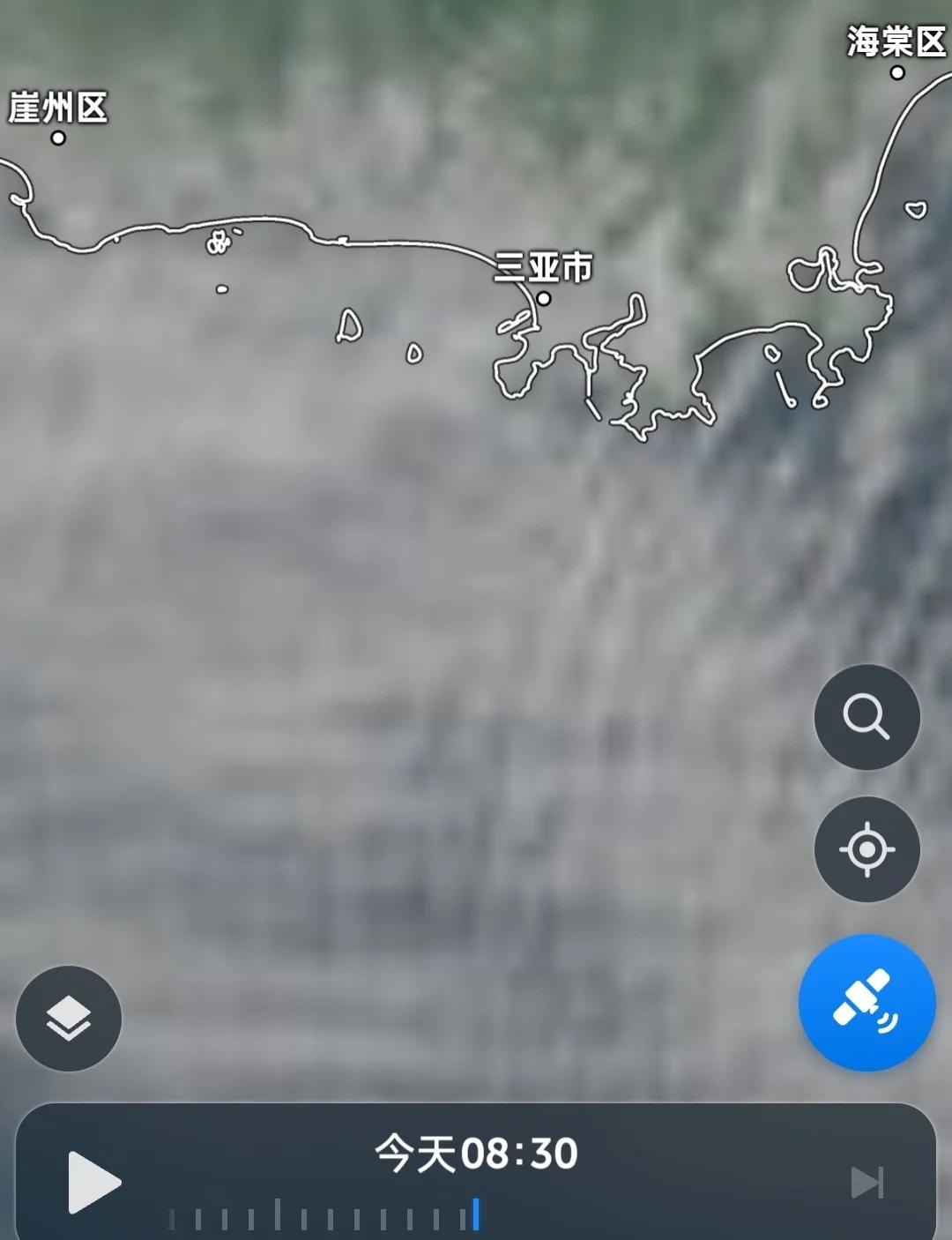Click the 今天08:30 time display
Viewport: 952px width, 1240px height.
coord(476,1149)
